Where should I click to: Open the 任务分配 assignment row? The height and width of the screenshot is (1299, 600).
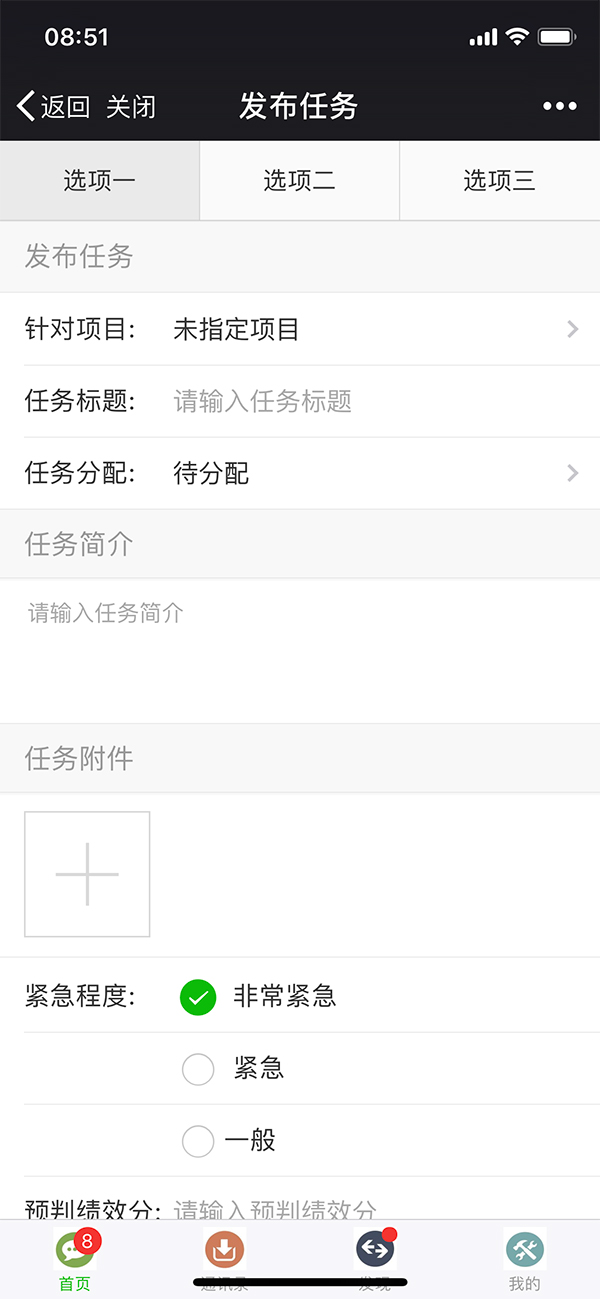click(300, 473)
